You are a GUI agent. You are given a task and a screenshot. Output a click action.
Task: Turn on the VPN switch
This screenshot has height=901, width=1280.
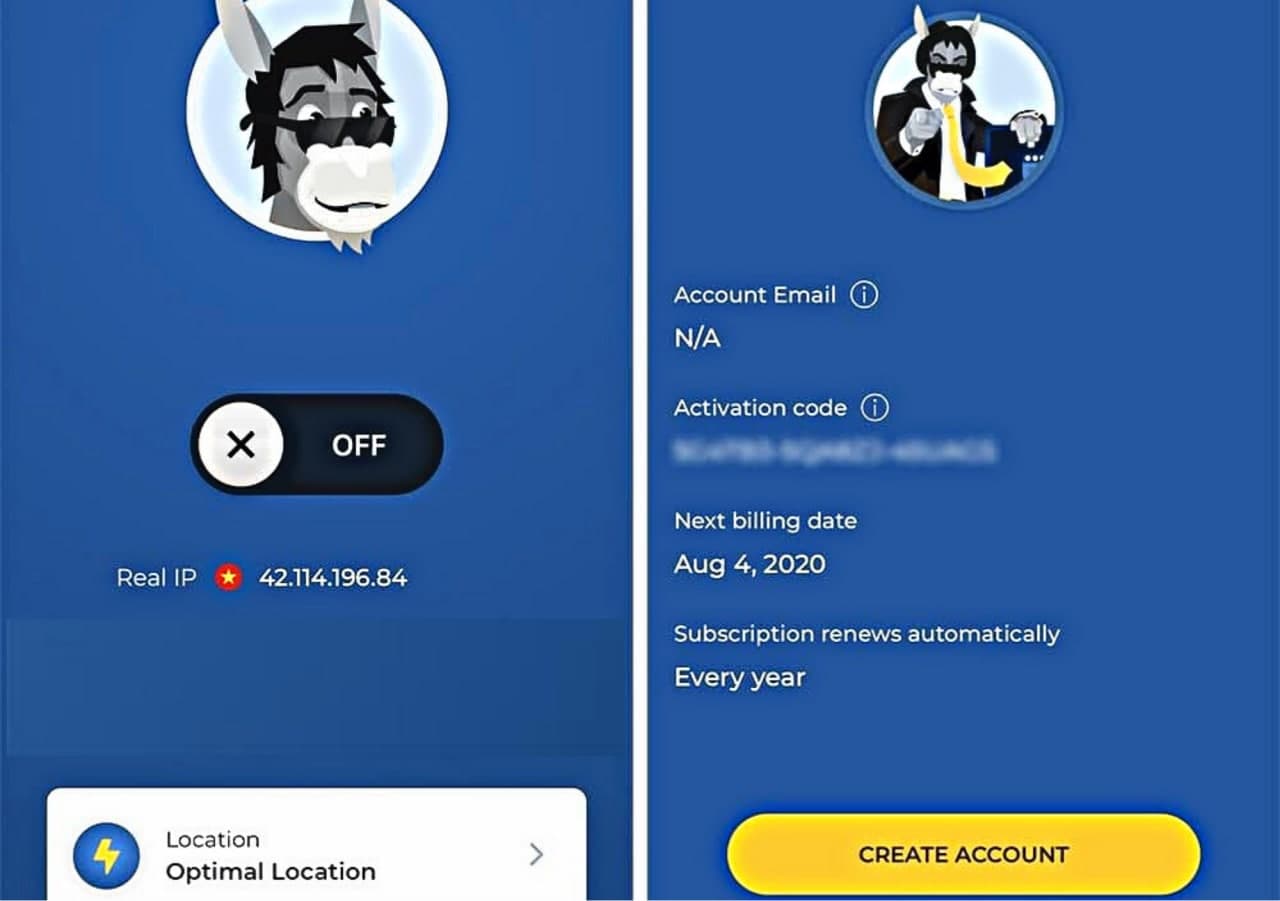(x=316, y=445)
